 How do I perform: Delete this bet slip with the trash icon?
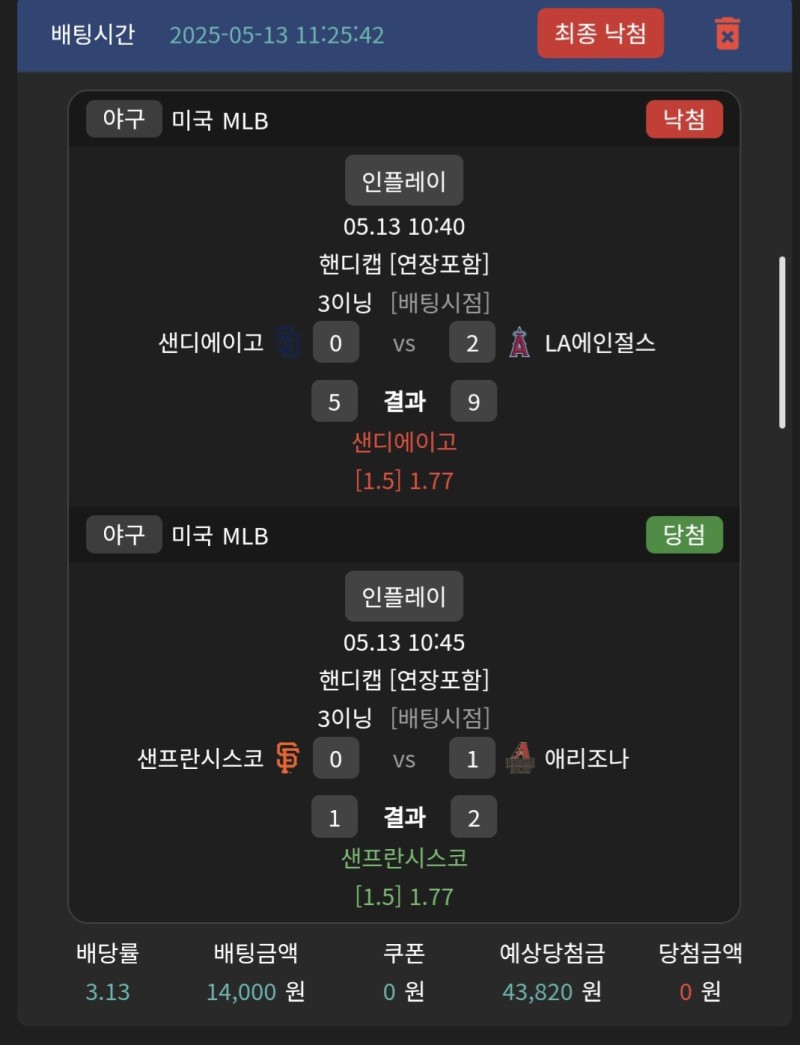click(727, 33)
